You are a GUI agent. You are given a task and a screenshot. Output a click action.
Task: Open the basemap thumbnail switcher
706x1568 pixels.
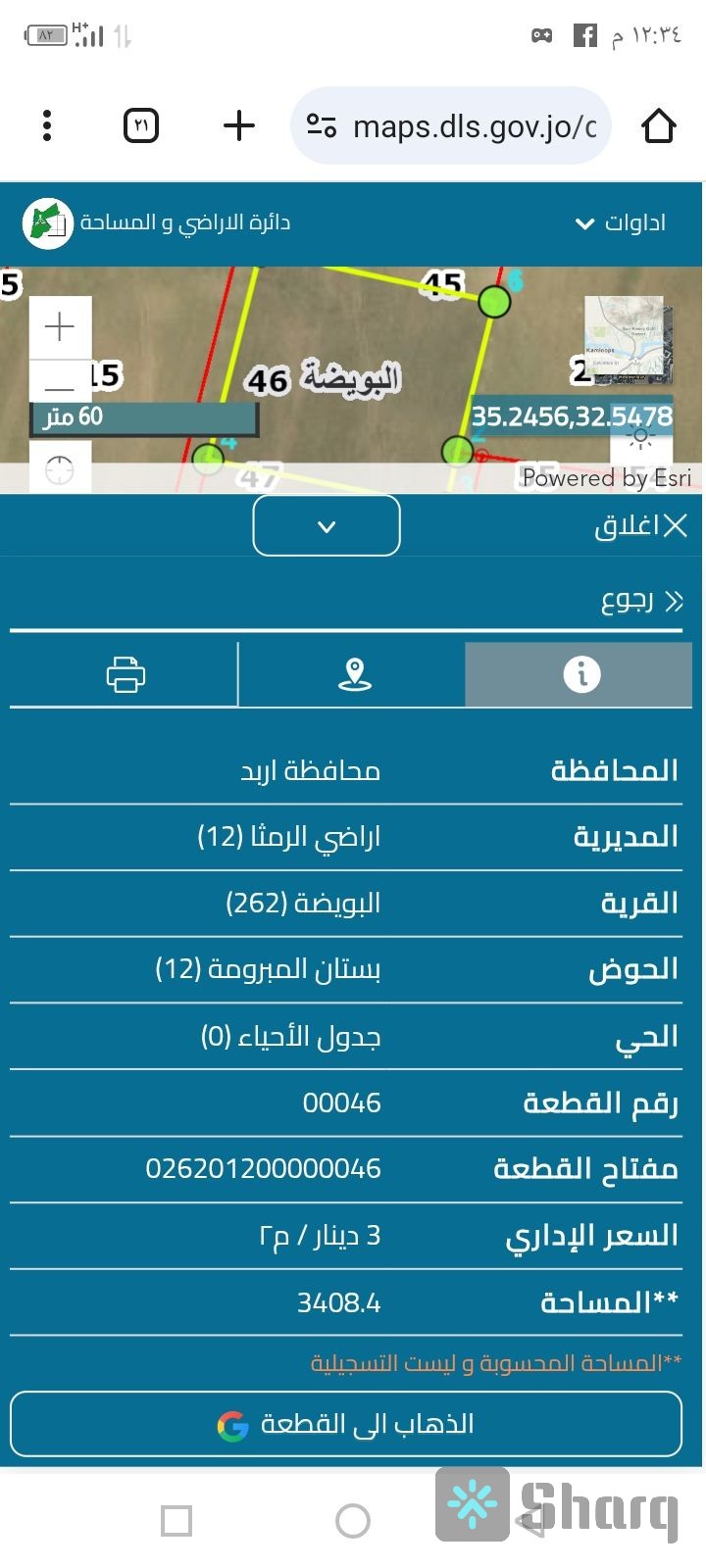coord(629,338)
